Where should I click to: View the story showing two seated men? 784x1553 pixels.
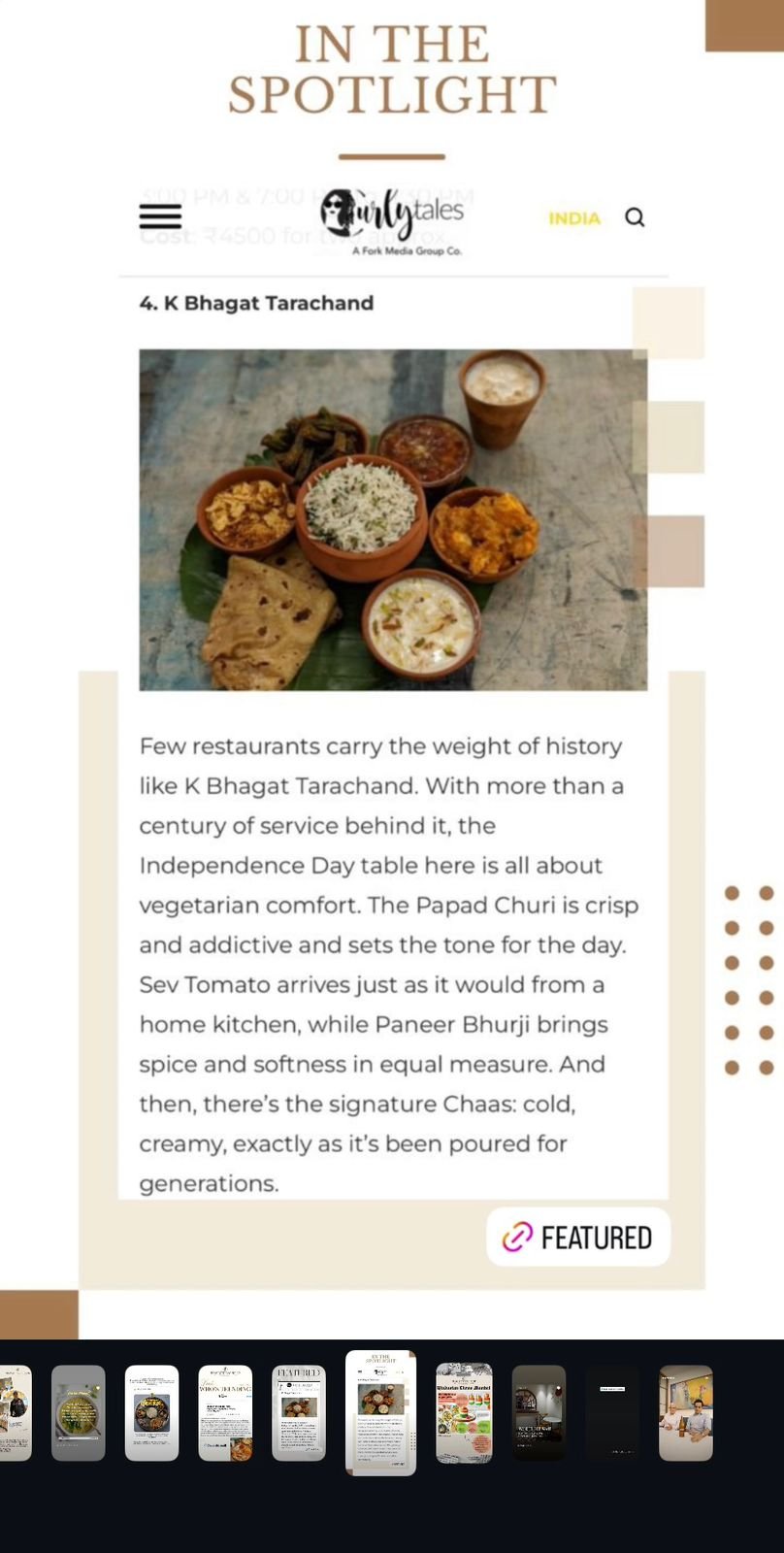coord(686,1413)
